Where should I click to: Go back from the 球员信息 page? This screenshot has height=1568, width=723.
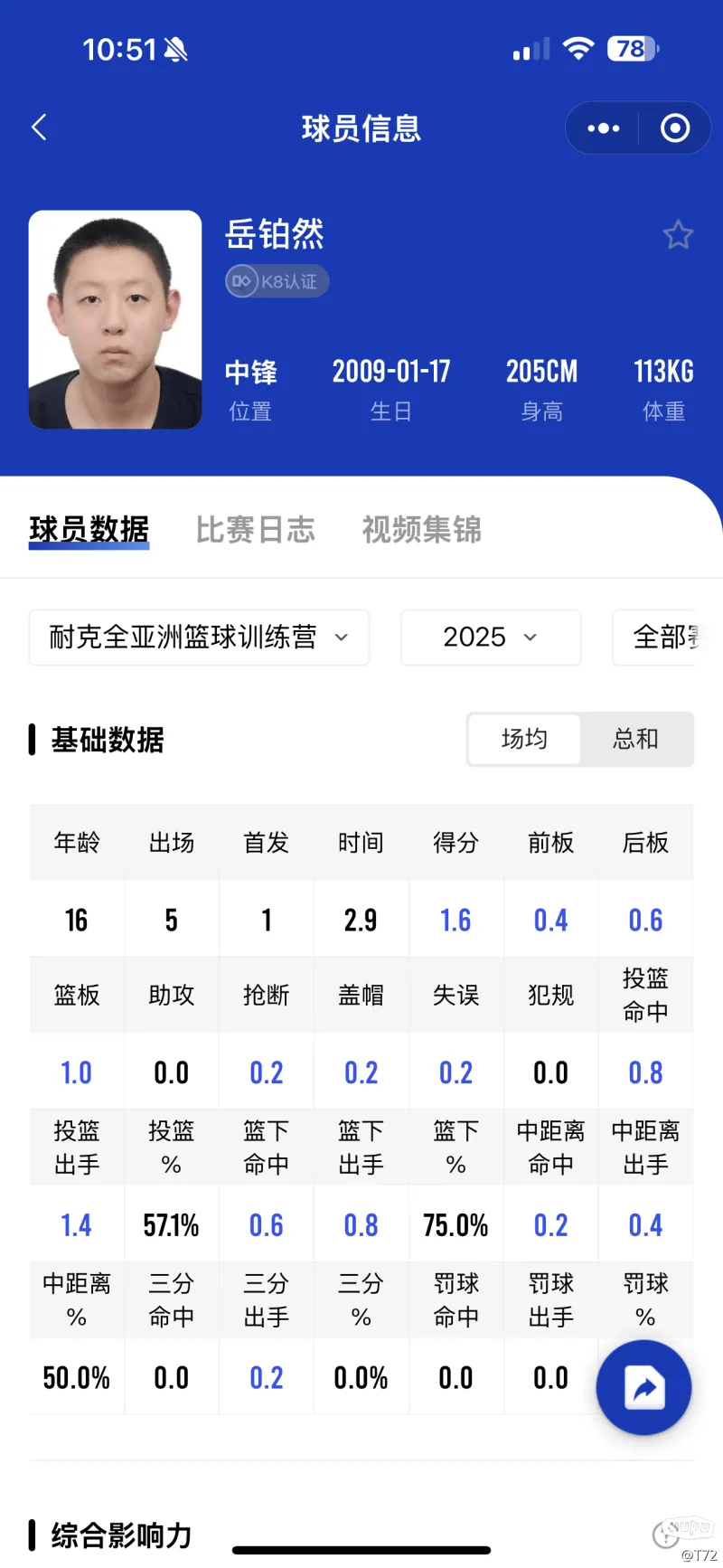pos(39,128)
